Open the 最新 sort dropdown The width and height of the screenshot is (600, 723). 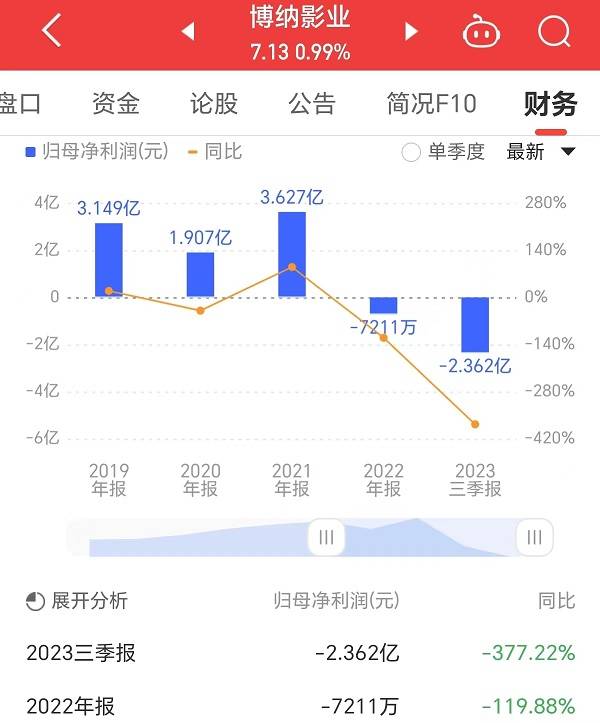point(540,152)
